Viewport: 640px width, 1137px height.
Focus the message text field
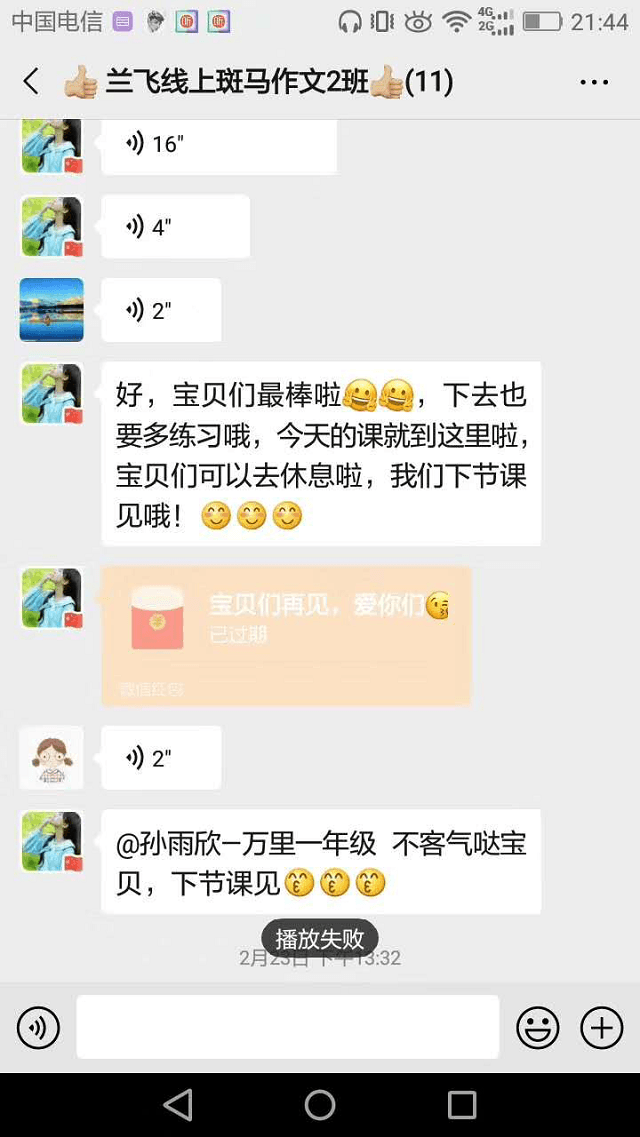tap(287, 1027)
